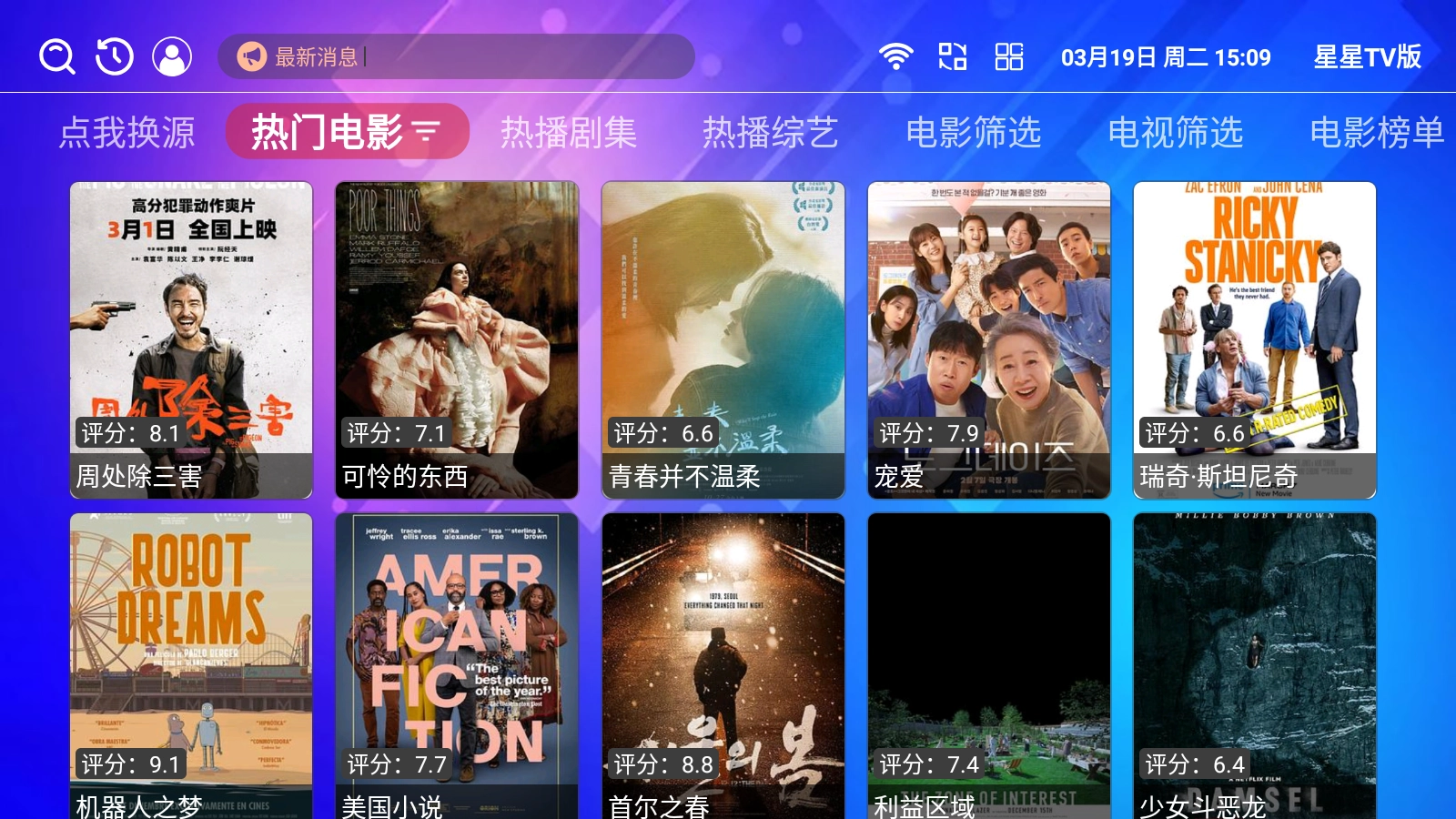Open the movie 机器人之梦
The height and width of the screenshot is (819, 1456).
click(191, 664)
